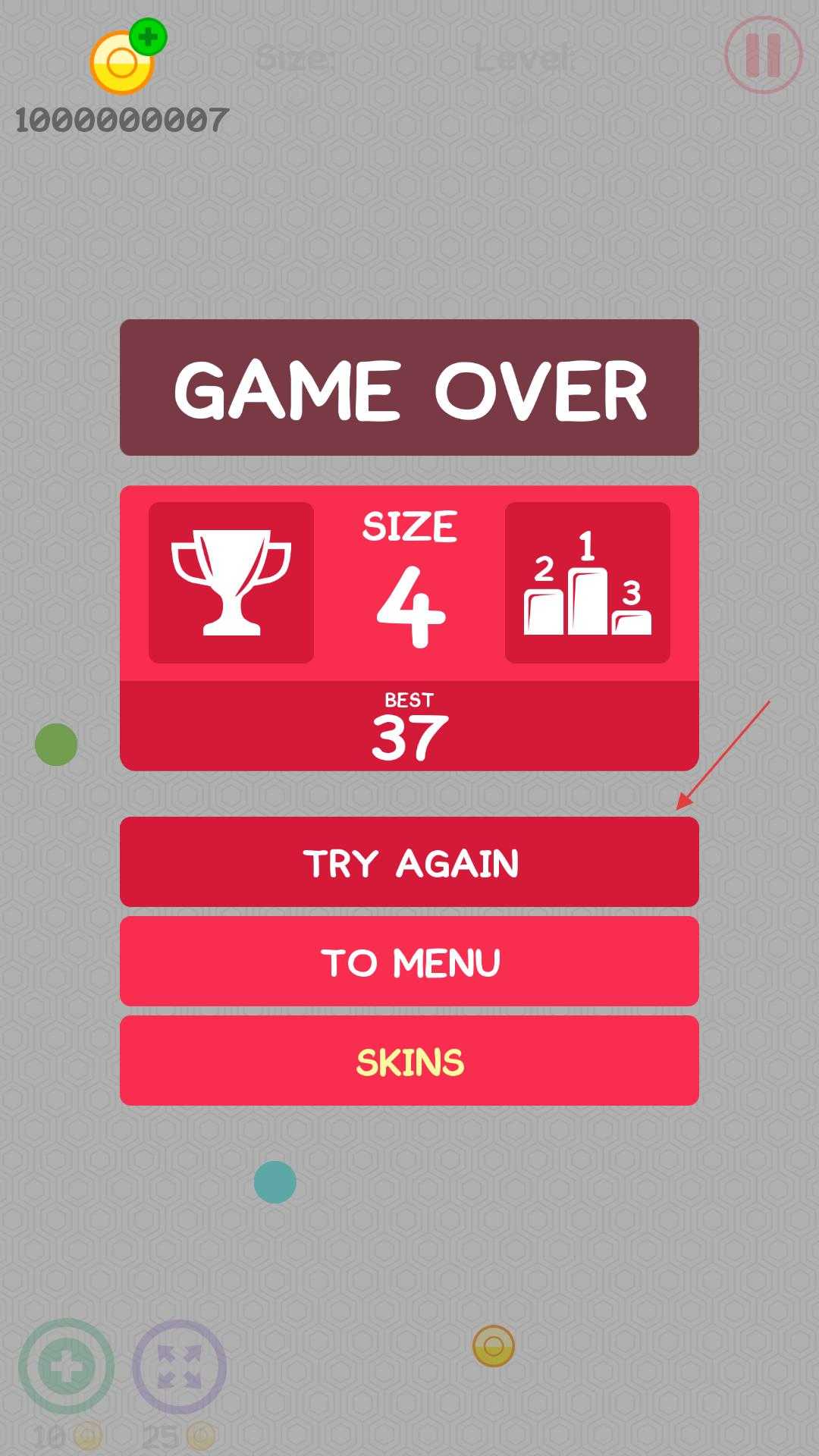This screenshot has height=1456, width=819.
Task: Tap Try Again to restart the game
Action: [x=409, y=862]
